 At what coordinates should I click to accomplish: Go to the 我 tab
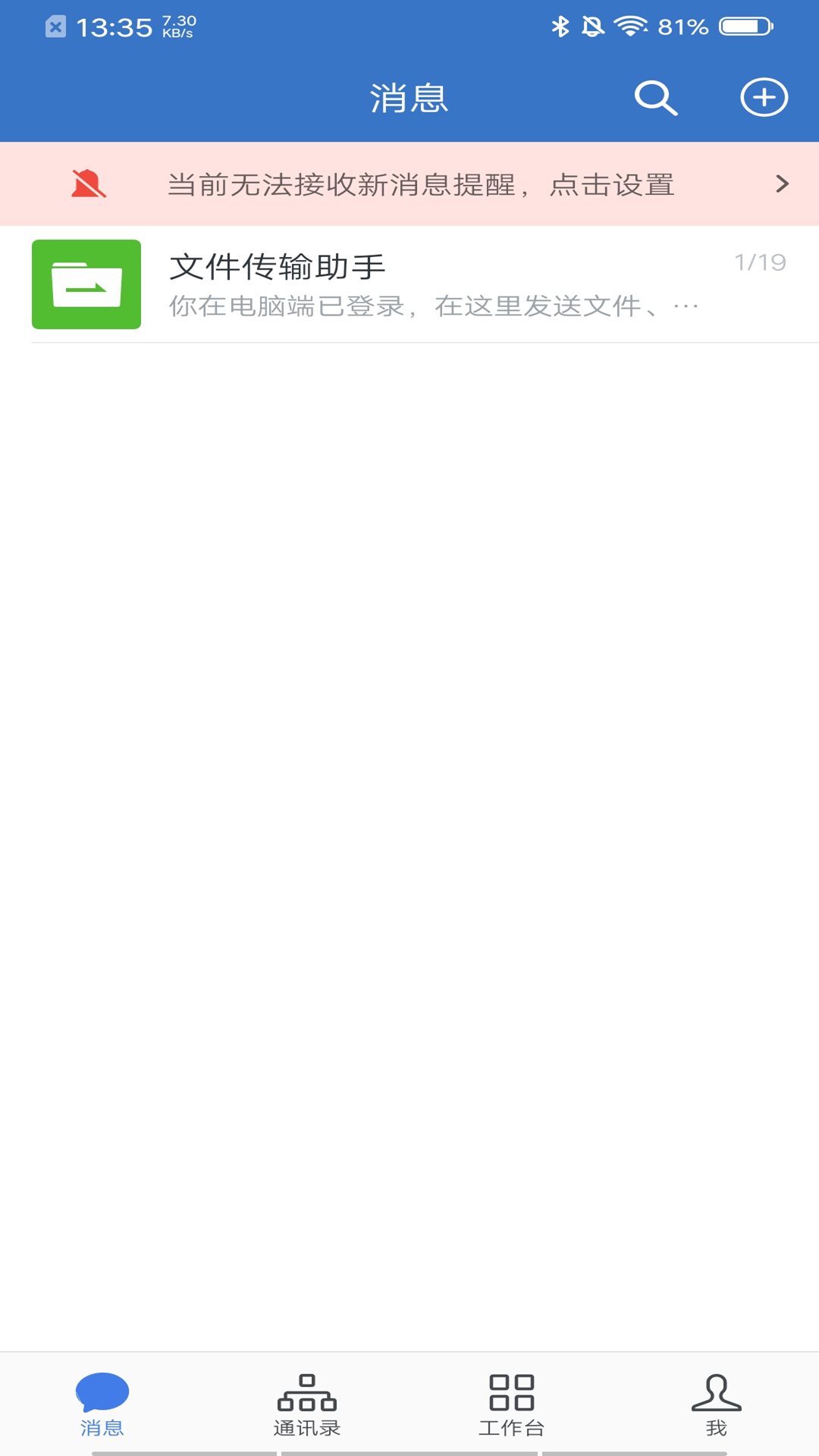click(x=717, y=1405)
